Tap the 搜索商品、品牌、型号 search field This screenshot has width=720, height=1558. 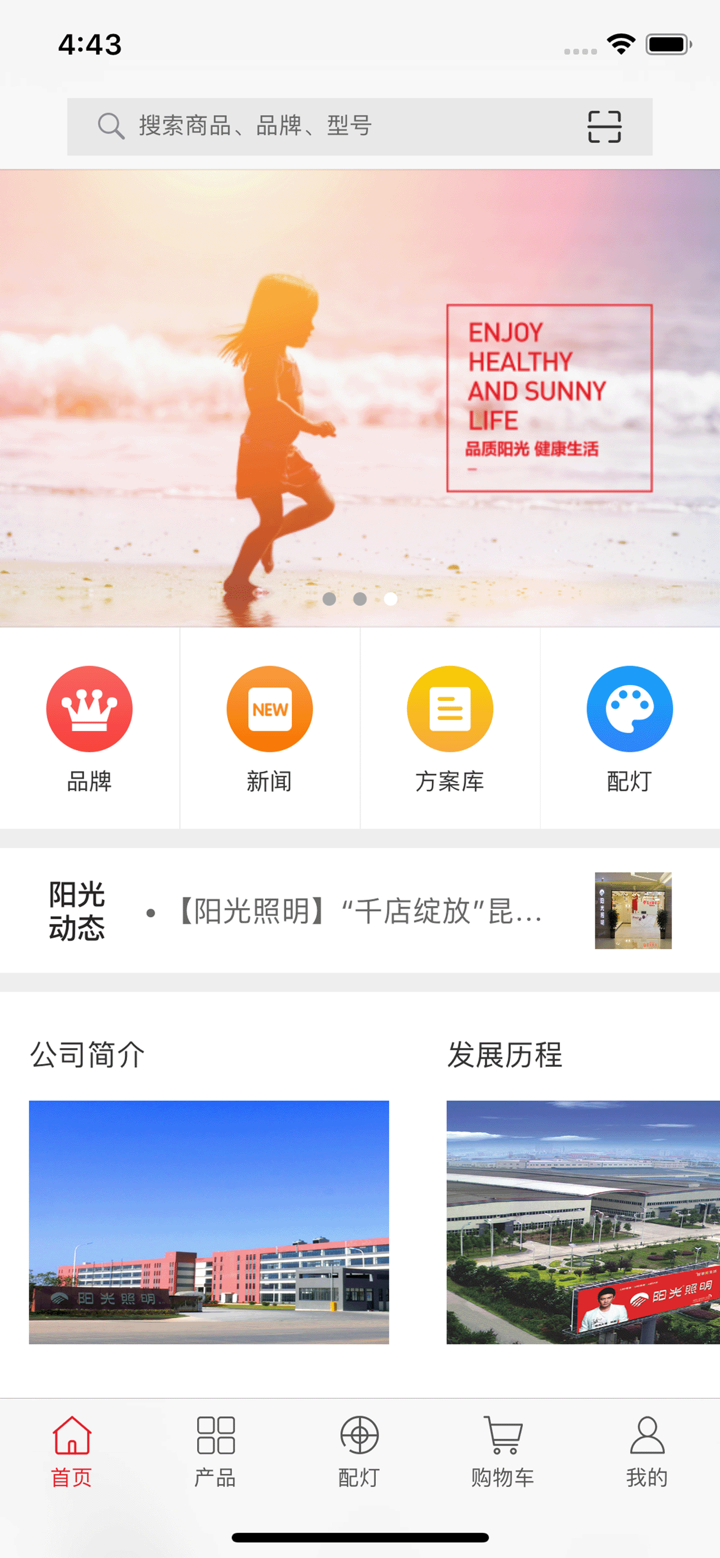[x=300, y=126]
